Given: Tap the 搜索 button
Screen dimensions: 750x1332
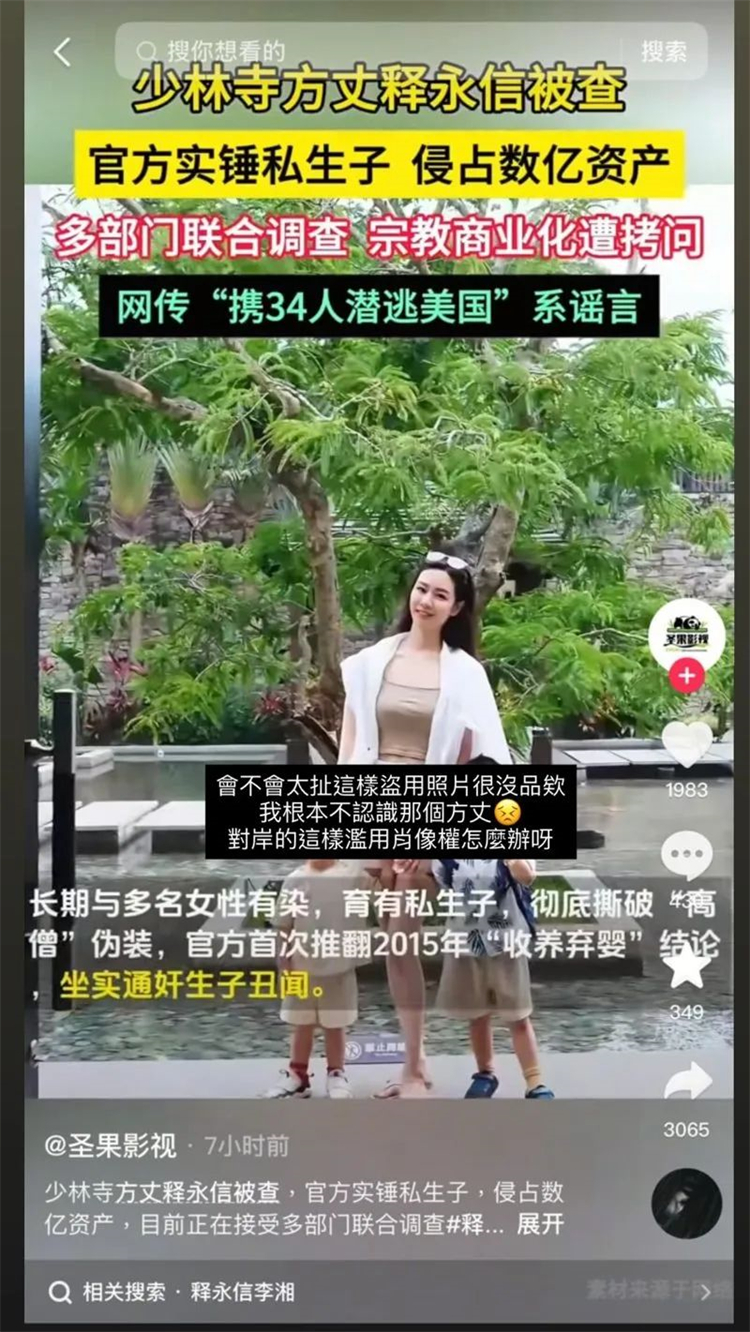Looking at the screenshot, I should (664, 51).
